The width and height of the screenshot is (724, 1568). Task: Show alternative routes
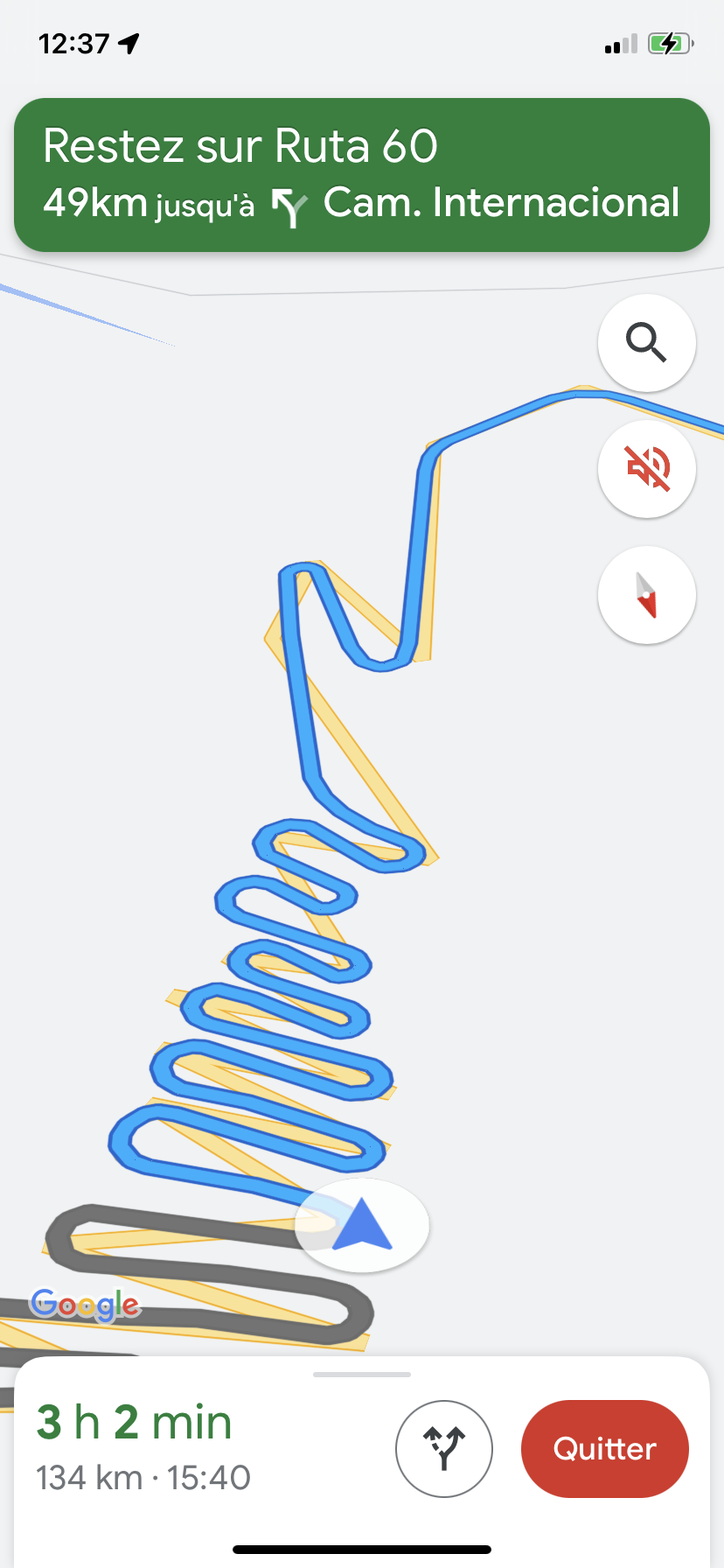pos(444,1448)
